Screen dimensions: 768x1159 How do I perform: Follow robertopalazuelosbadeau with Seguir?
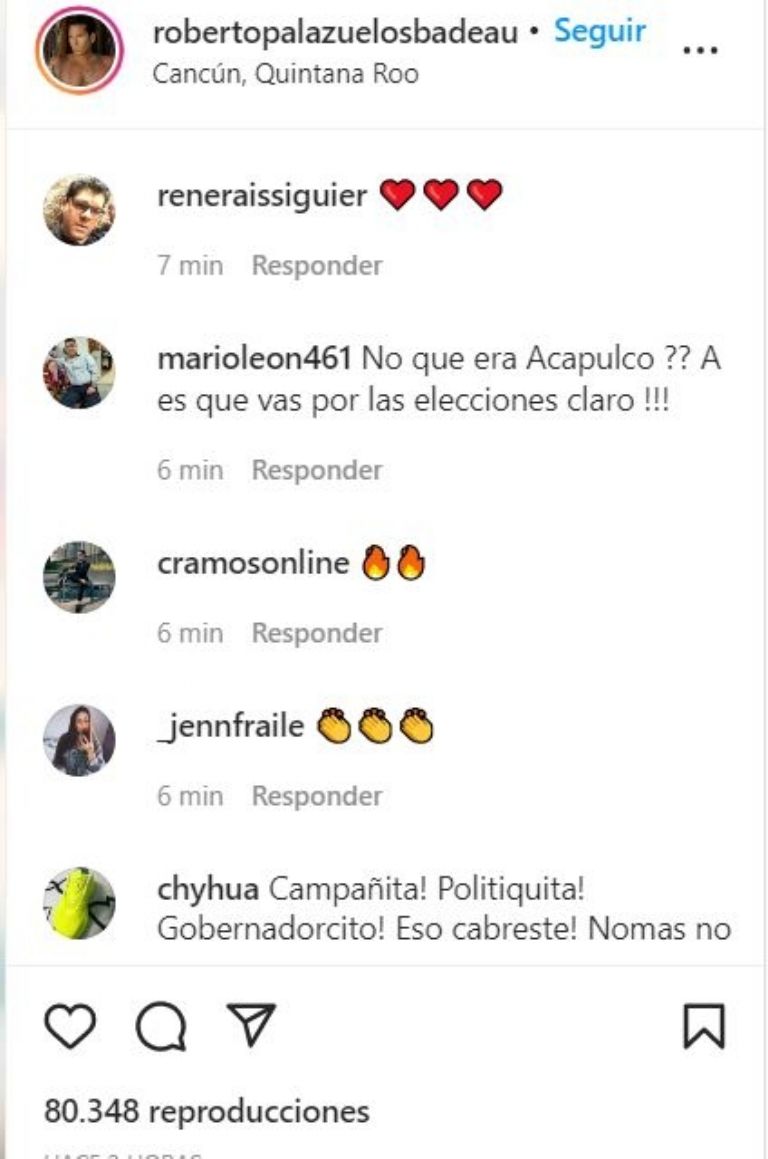coord(599,31)
